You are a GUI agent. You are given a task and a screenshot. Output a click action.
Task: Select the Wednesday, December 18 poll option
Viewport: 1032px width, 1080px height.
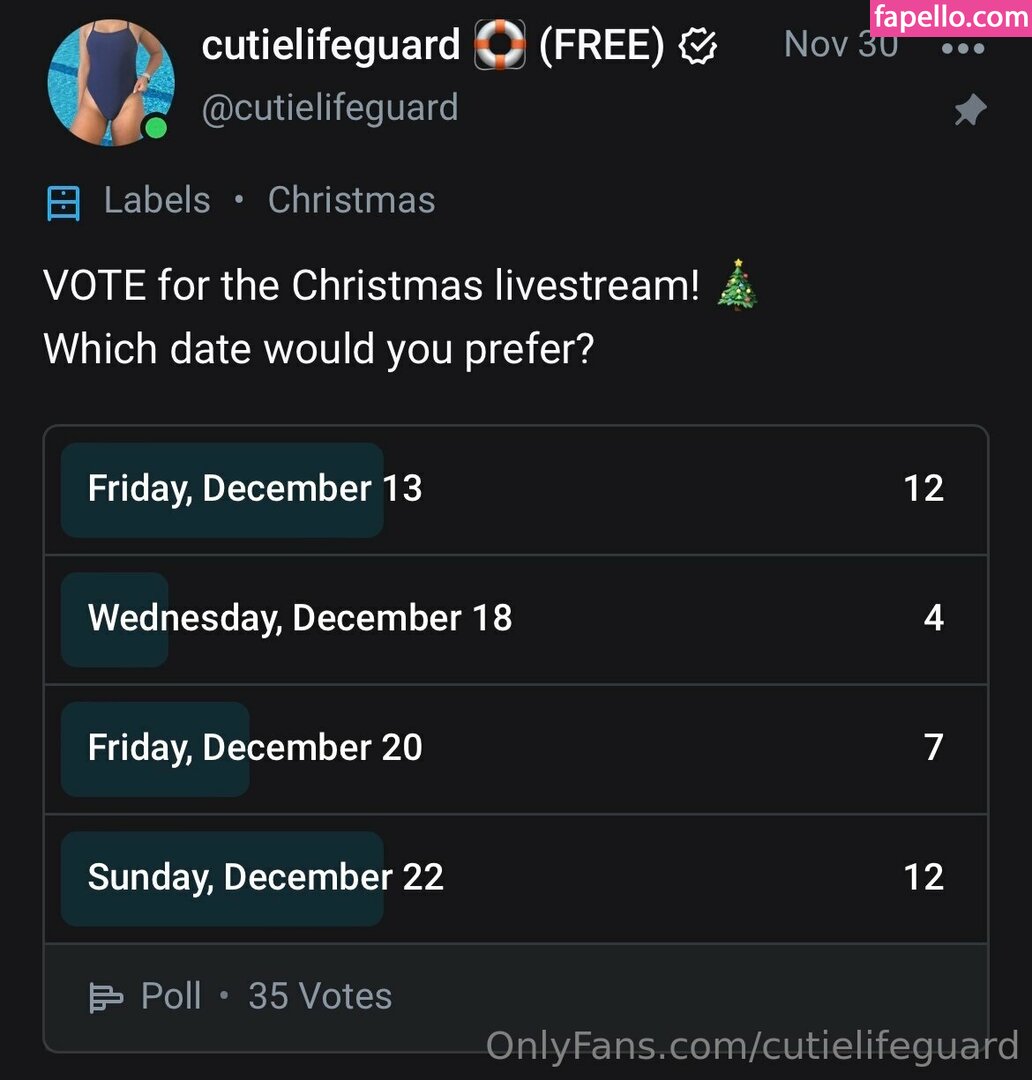[515, 619]
